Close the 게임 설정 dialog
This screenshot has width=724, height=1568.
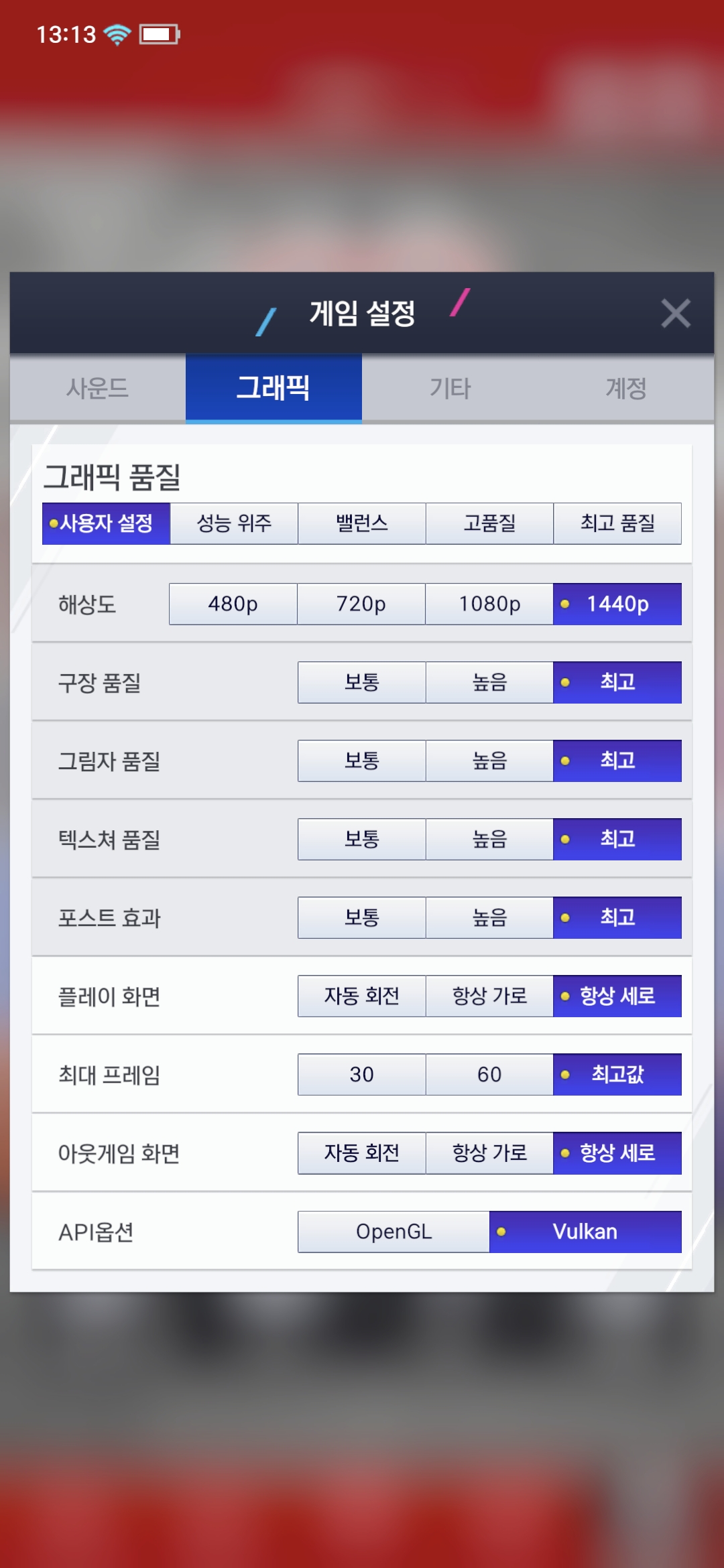click(x=675, y=313)
